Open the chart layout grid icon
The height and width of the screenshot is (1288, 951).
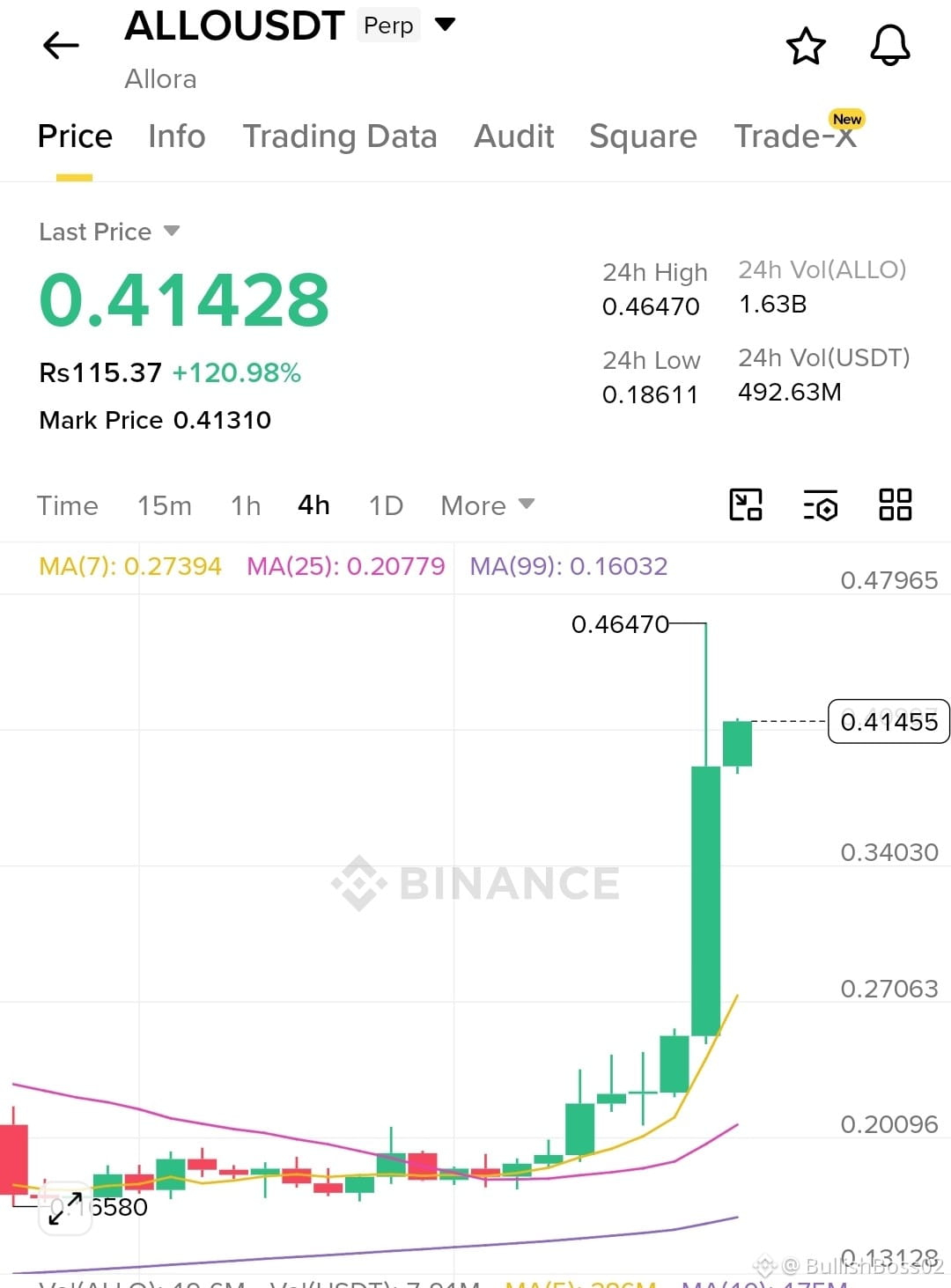point(896,504)
